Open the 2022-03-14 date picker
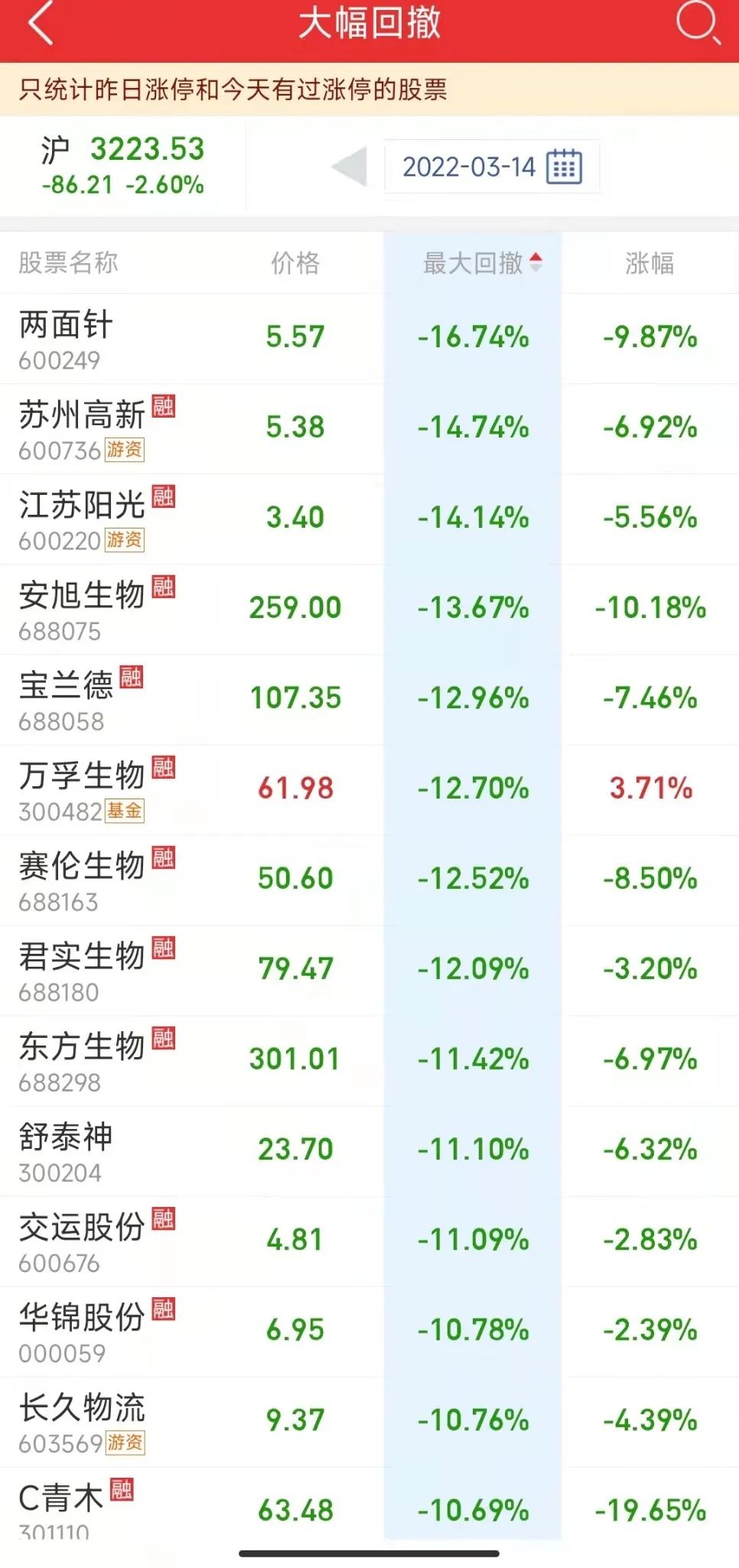The image size is (739, 1568). click(x=492, y=167)
